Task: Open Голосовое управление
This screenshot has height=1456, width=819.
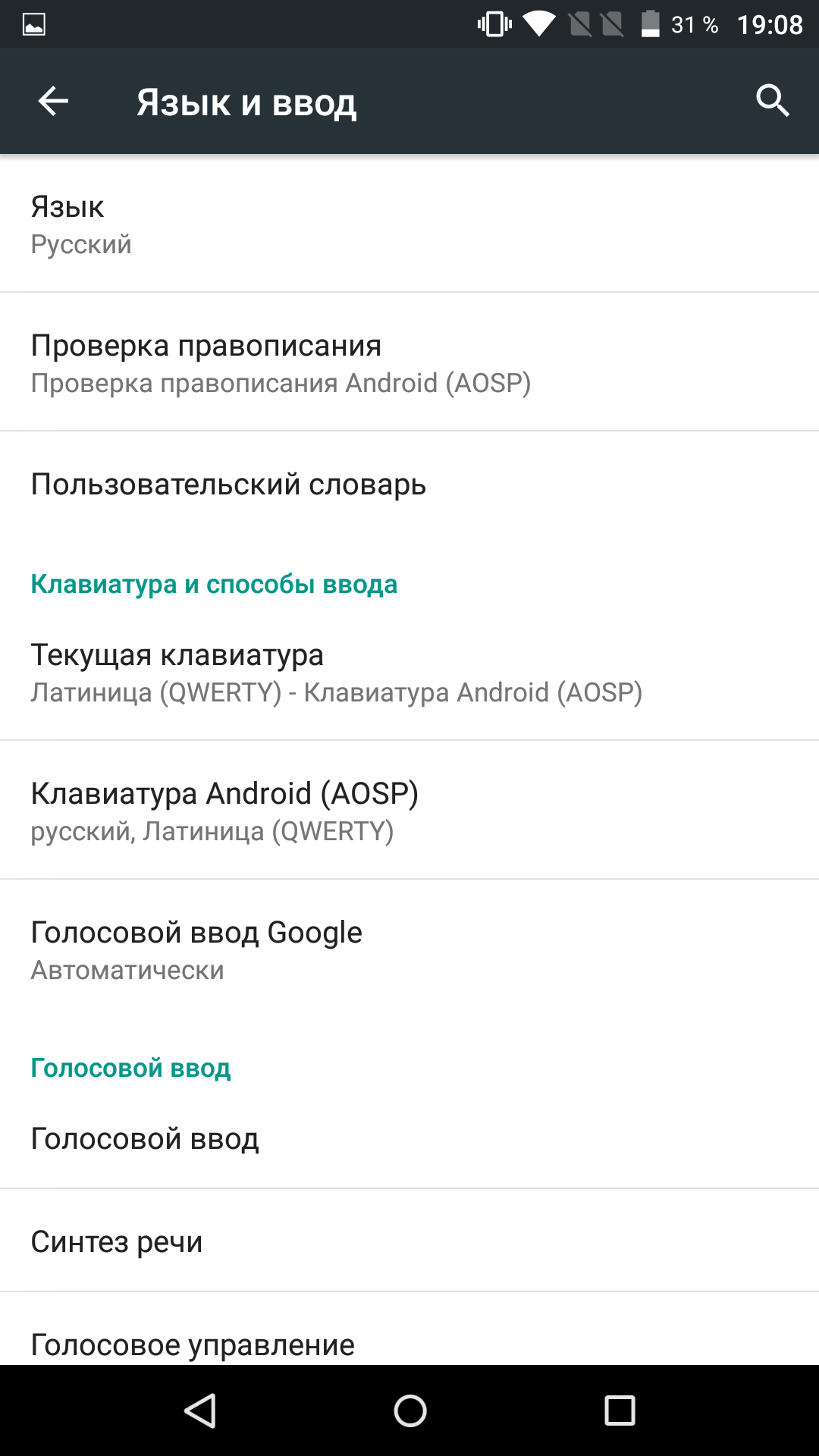Action: click(x=409, y=1335)
